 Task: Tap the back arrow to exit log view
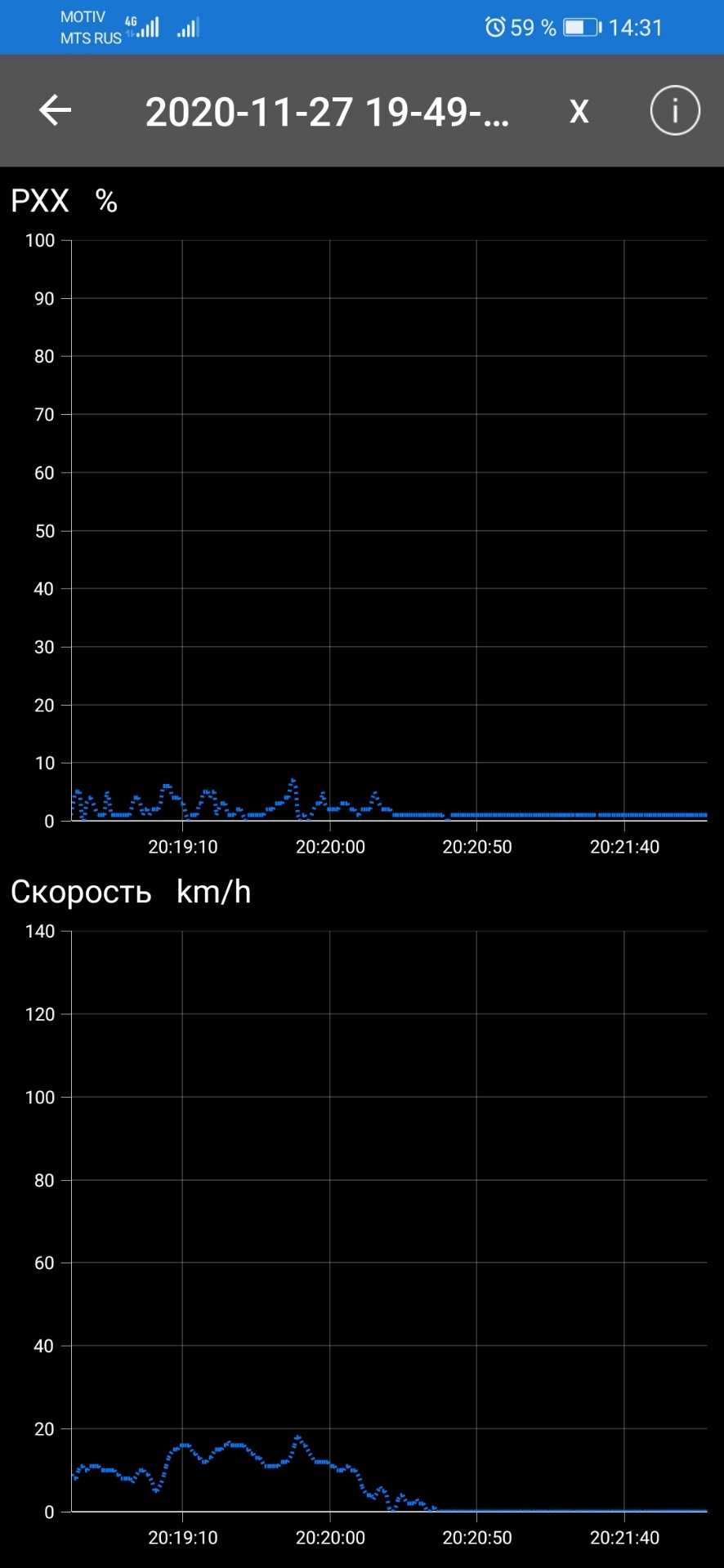(x=54, y=110)
